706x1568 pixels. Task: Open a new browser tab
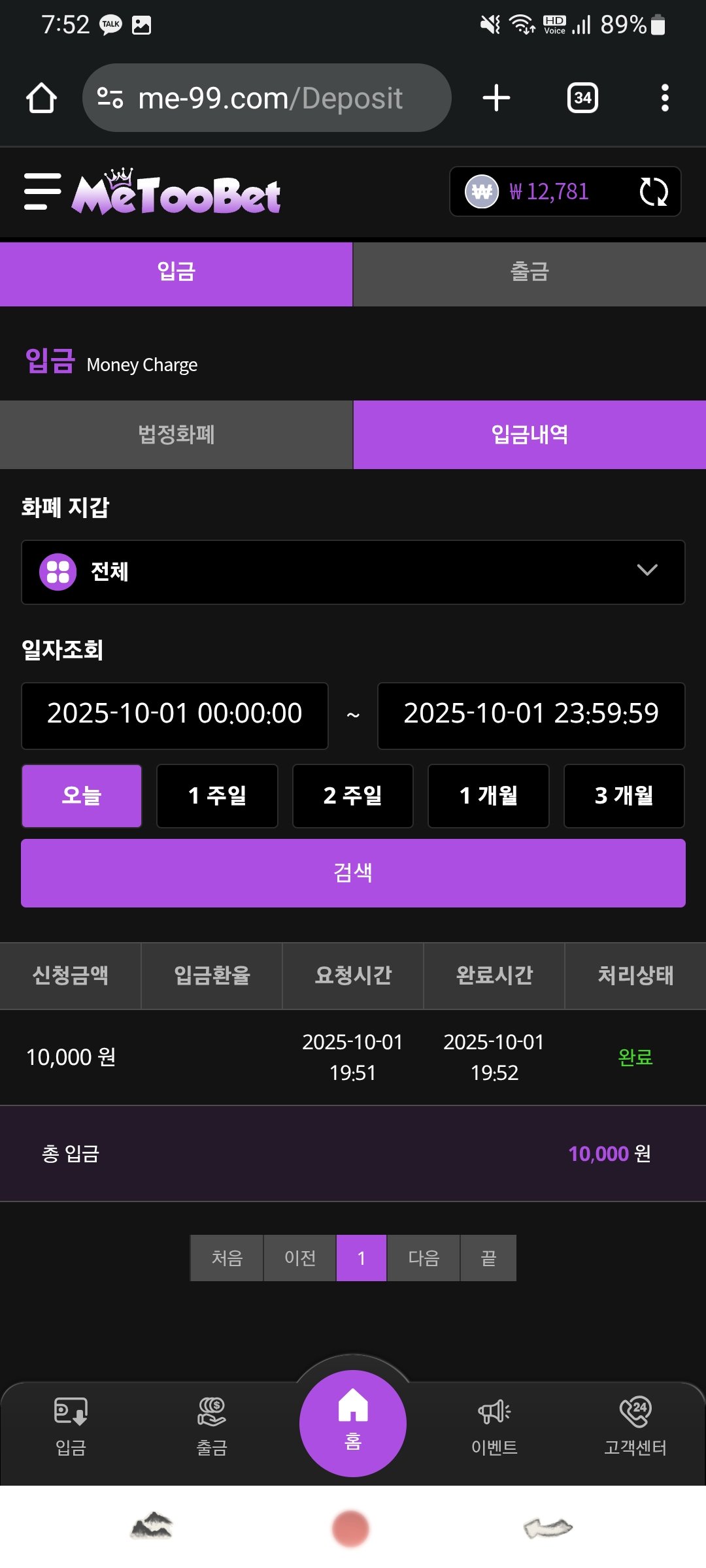pos(496,98)
